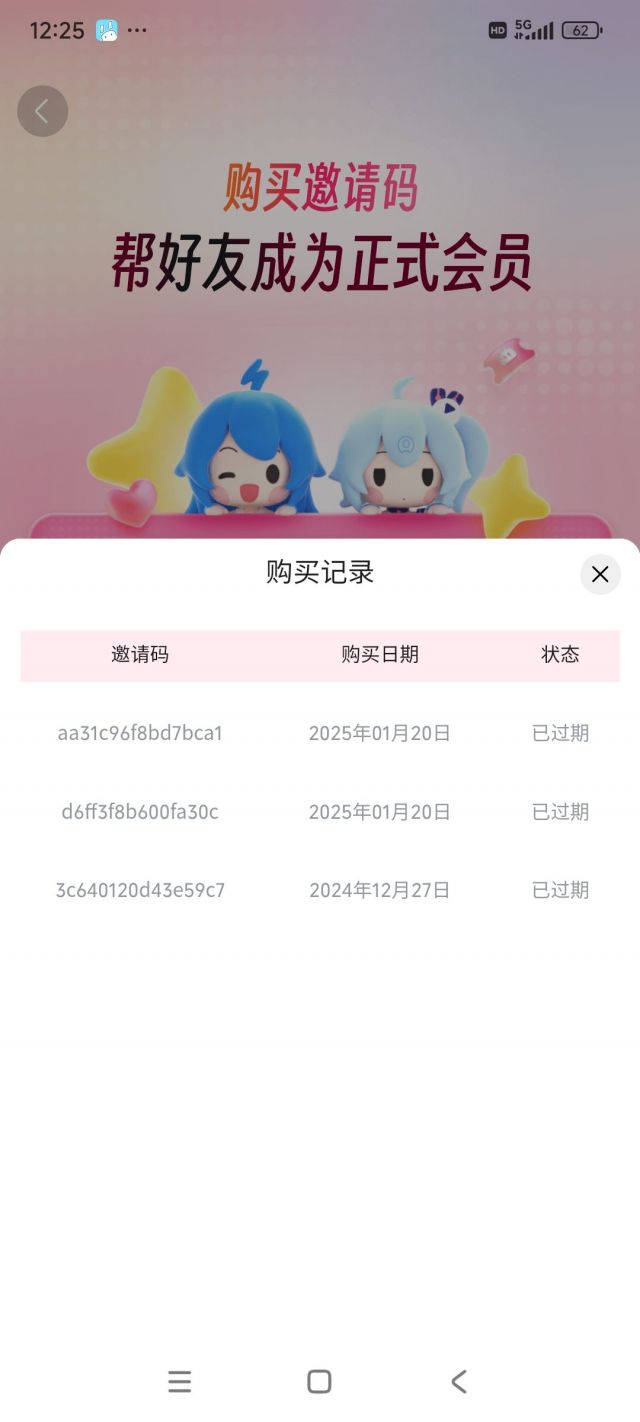Open recent apps from the navigation bar
Viewport: 640px width, 1422px height.
[180, 1382]
